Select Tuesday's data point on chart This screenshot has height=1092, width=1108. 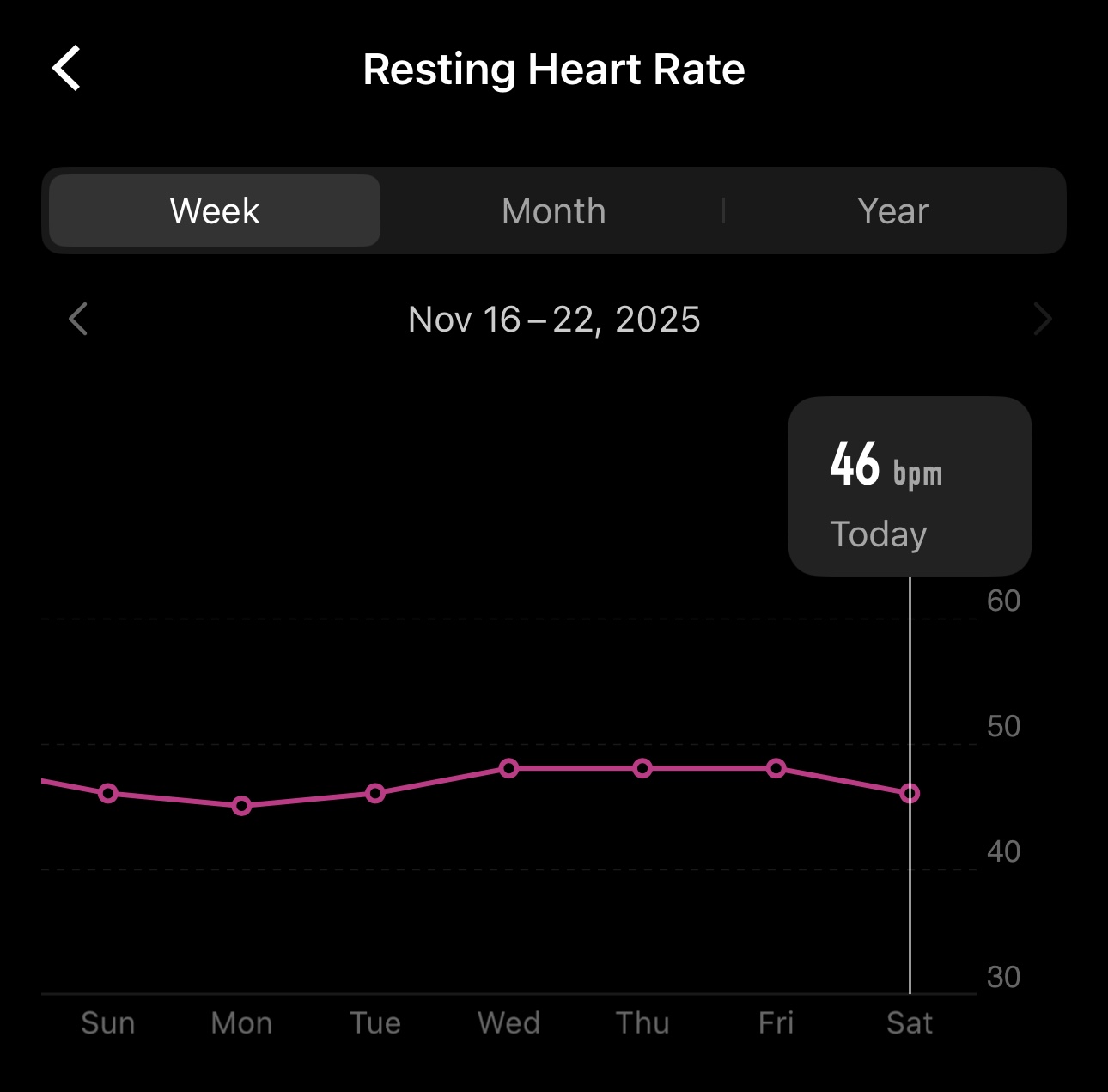pyautogui.click(x=375, y=793)
